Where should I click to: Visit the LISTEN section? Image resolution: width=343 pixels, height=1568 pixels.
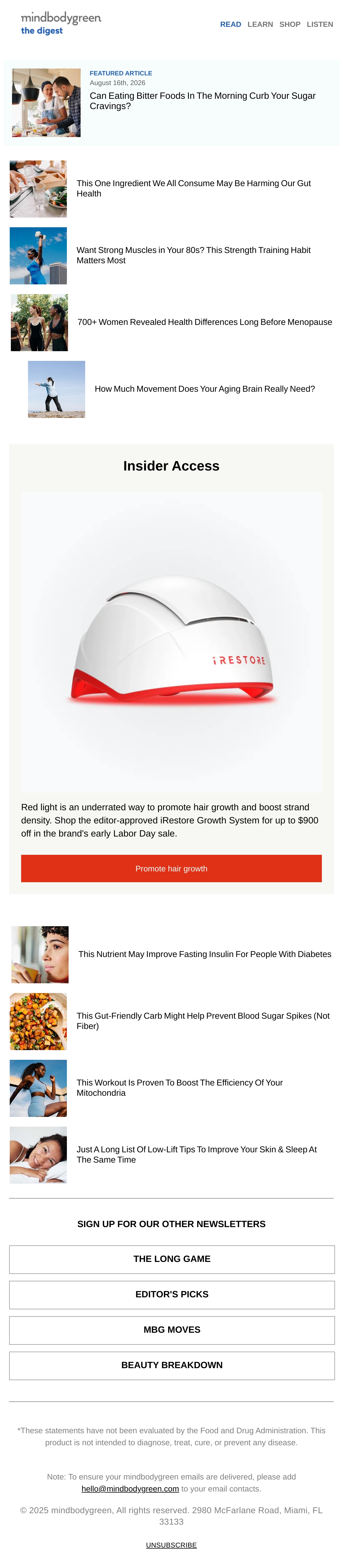tap(320, 24)
